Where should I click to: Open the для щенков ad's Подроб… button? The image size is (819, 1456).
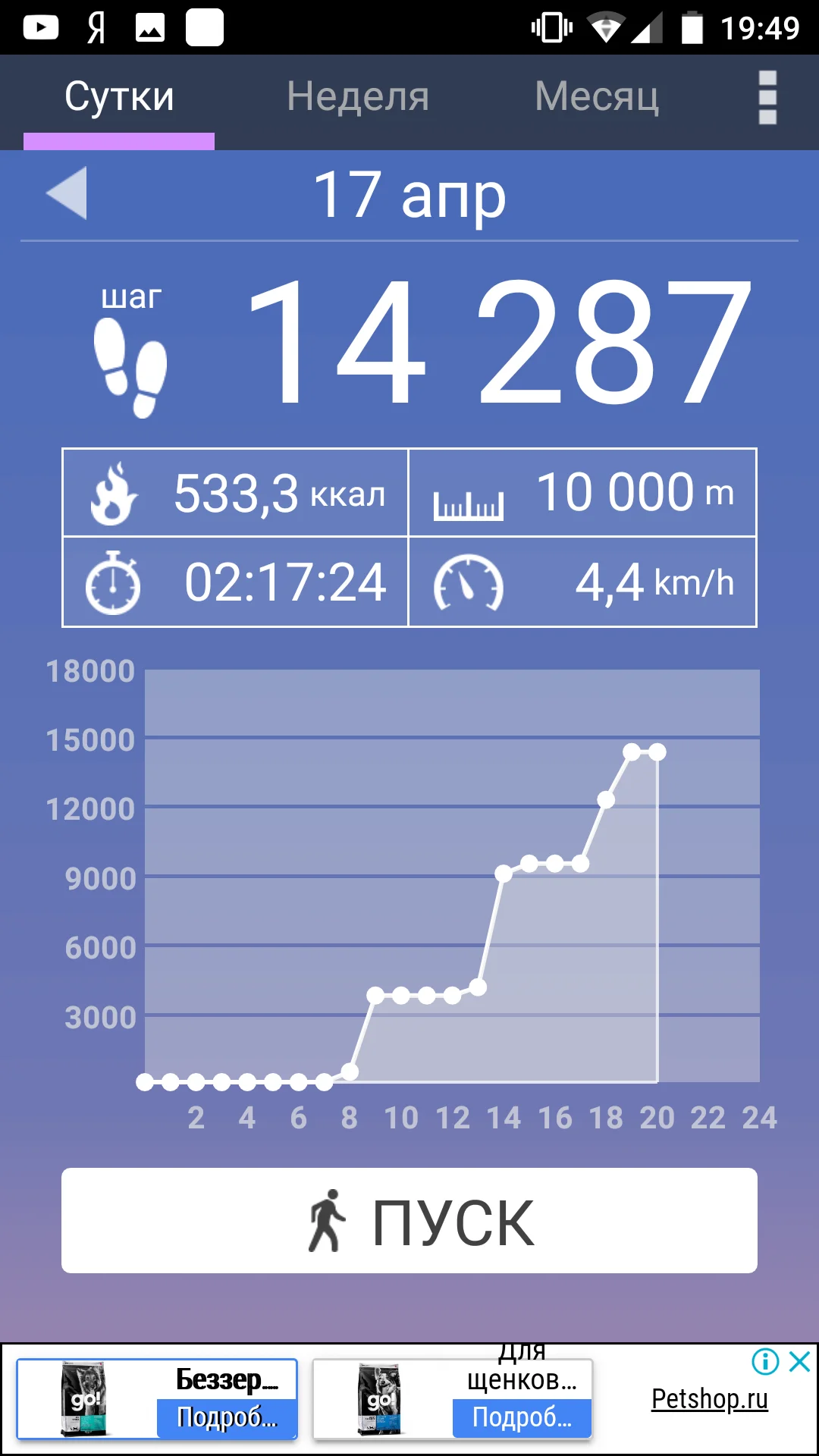coord(522,1417)
